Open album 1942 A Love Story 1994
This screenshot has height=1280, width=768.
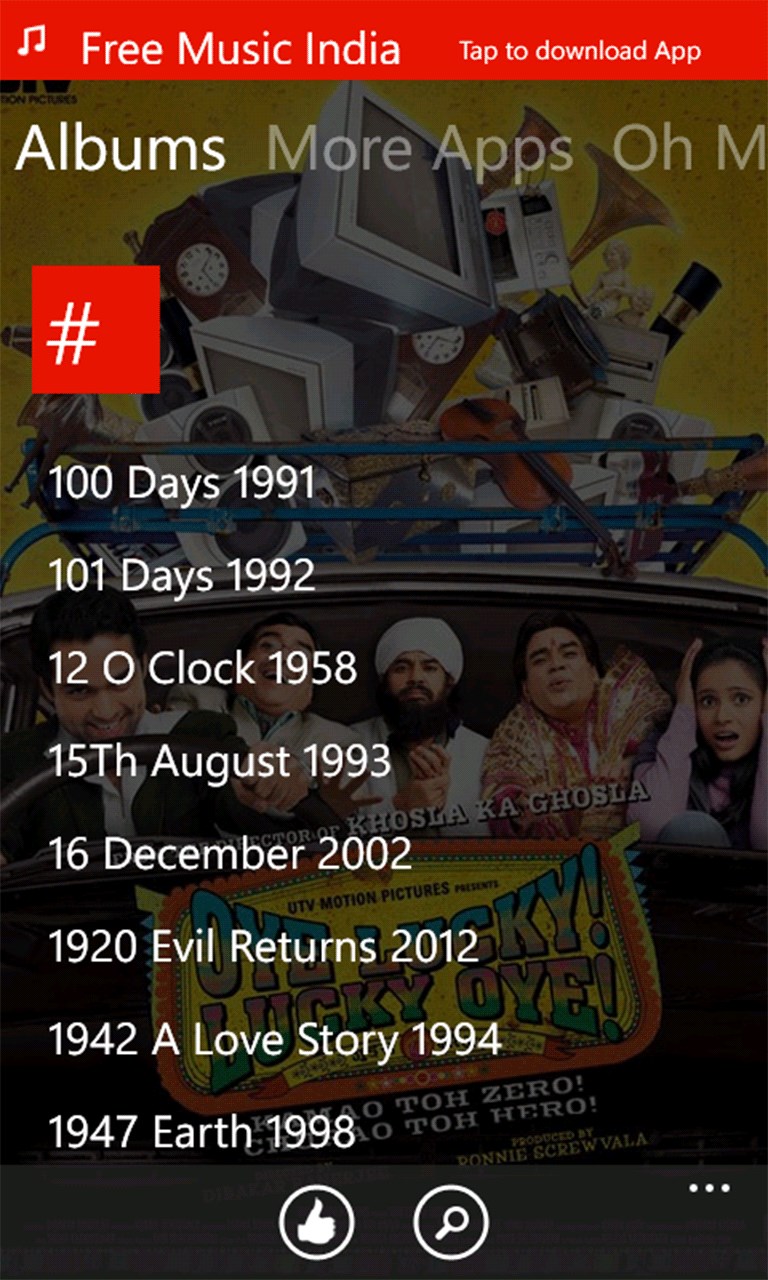tap(275, 1040)
